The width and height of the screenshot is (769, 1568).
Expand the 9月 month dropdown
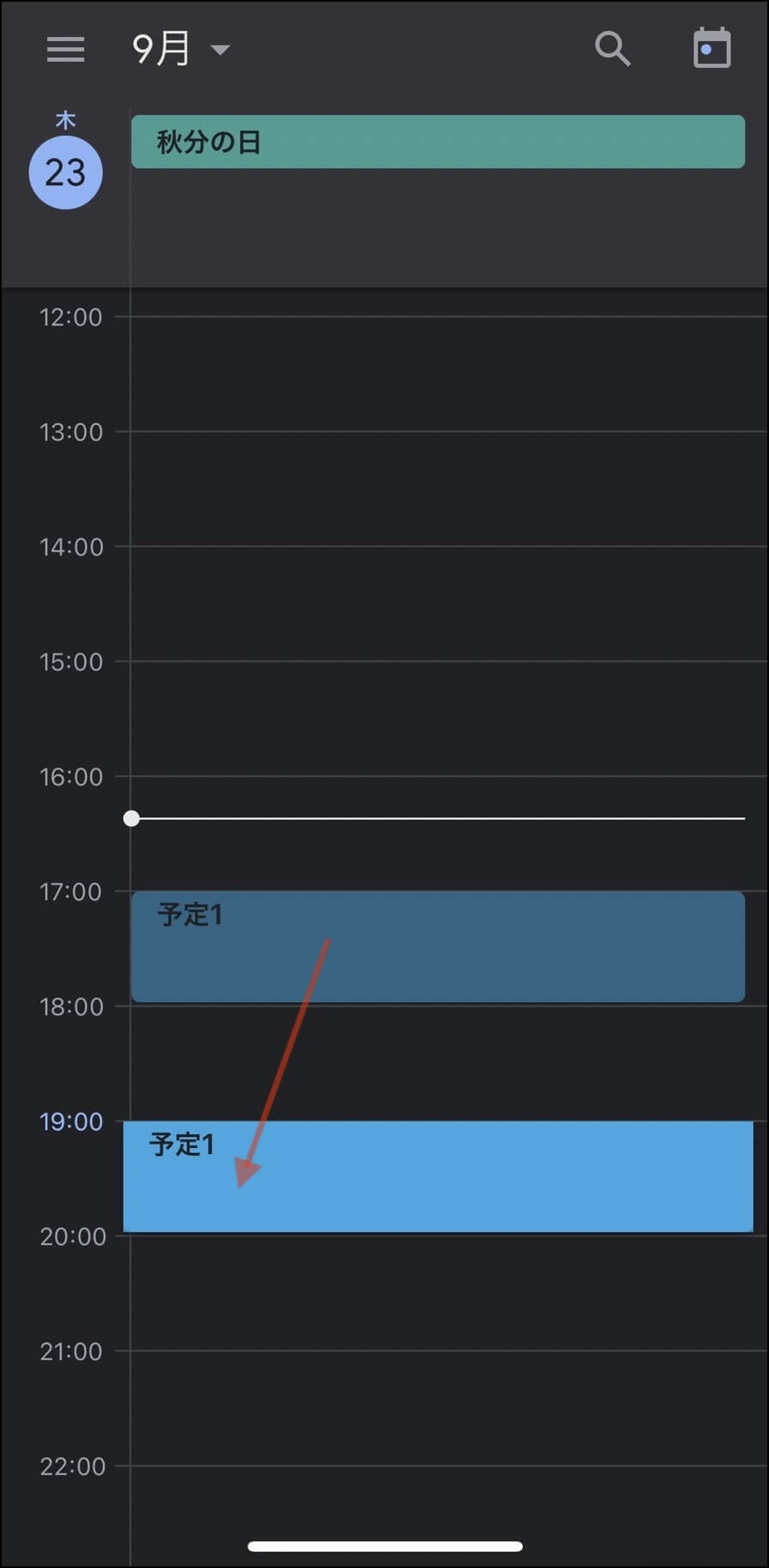tap(181, 49)
